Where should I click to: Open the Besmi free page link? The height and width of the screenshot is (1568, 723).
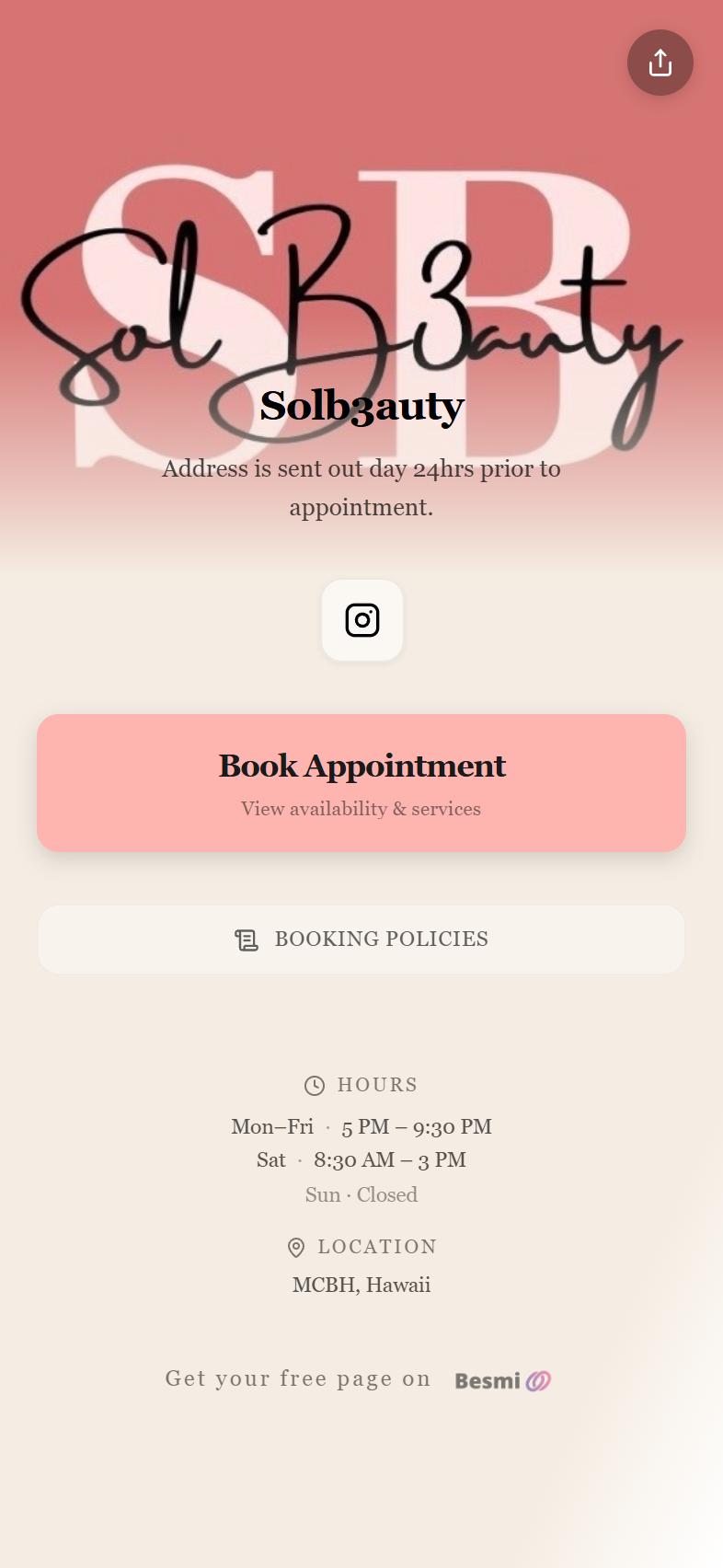(501, 1380)
